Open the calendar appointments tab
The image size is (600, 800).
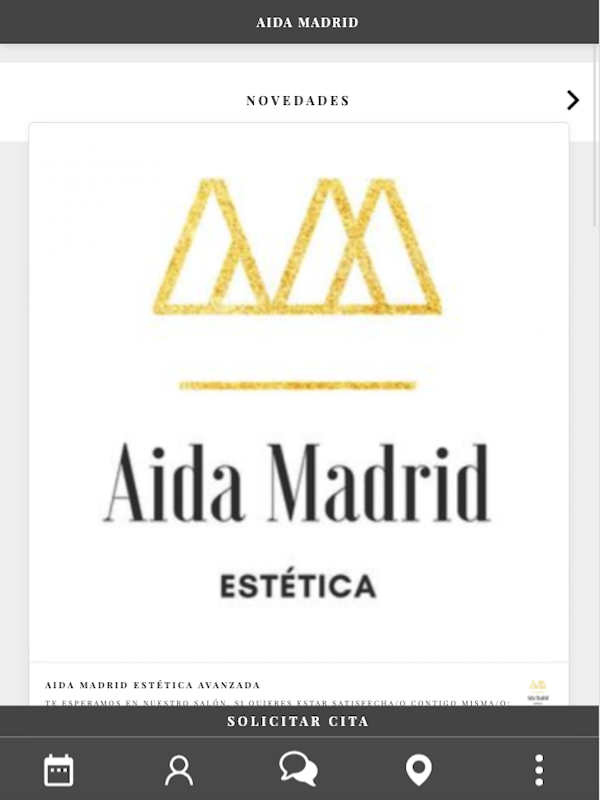tap(59, 770)
